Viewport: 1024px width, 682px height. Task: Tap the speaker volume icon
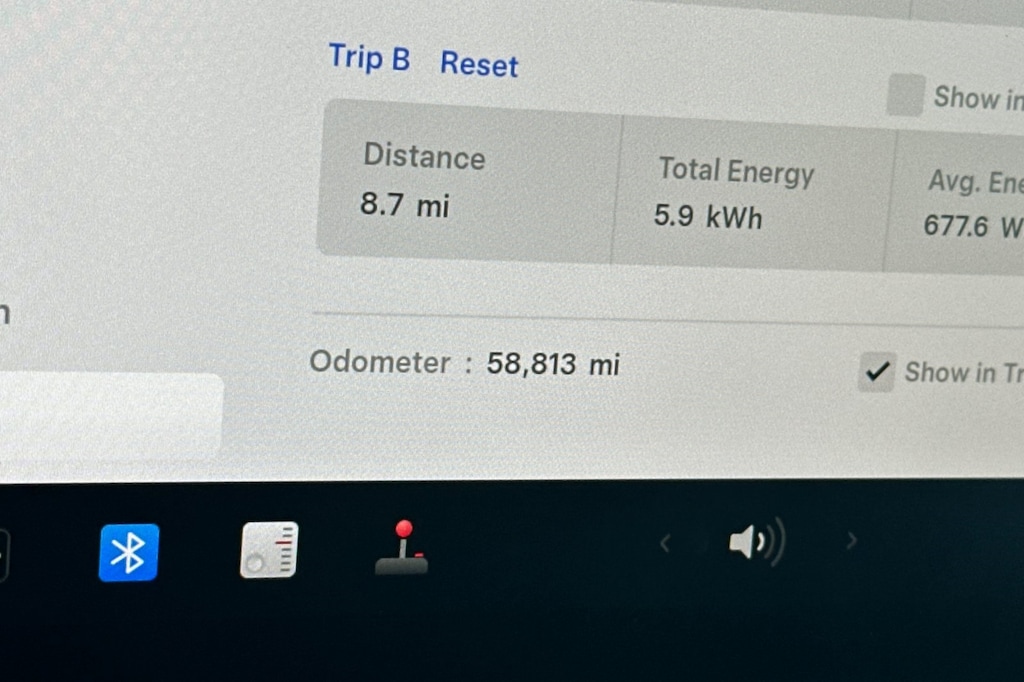(756, 543)
